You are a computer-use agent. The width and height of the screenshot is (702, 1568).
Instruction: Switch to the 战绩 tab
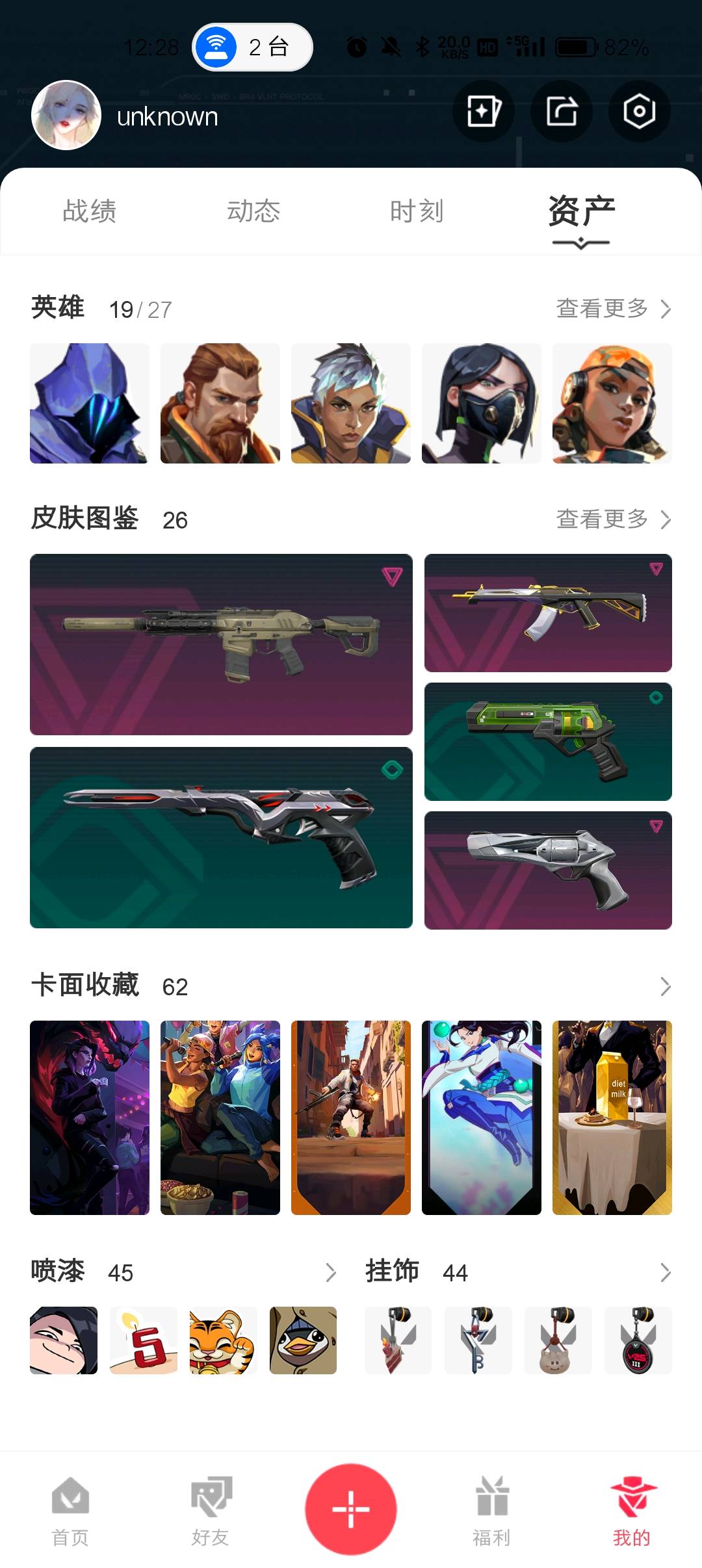tap(90, 211)
